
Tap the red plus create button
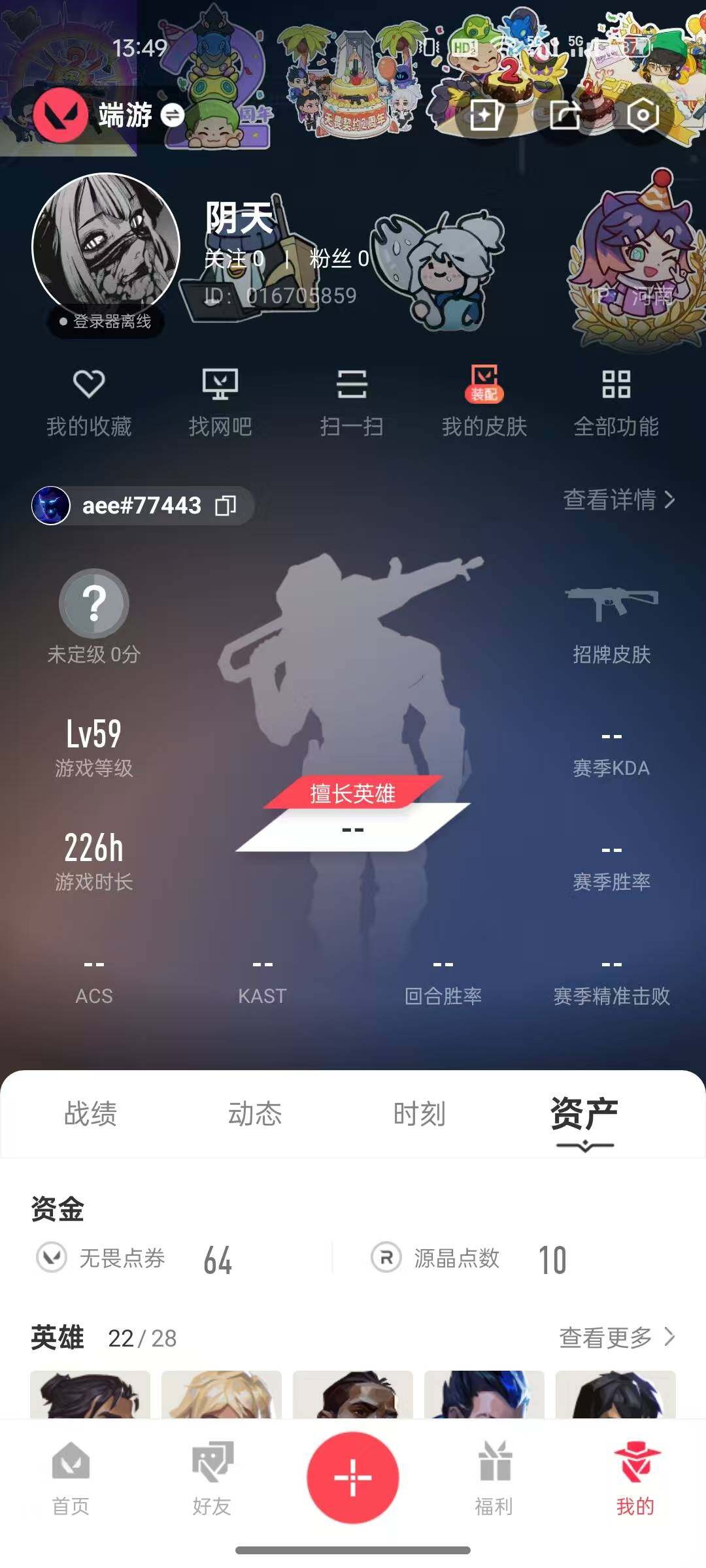(353, 1477)
